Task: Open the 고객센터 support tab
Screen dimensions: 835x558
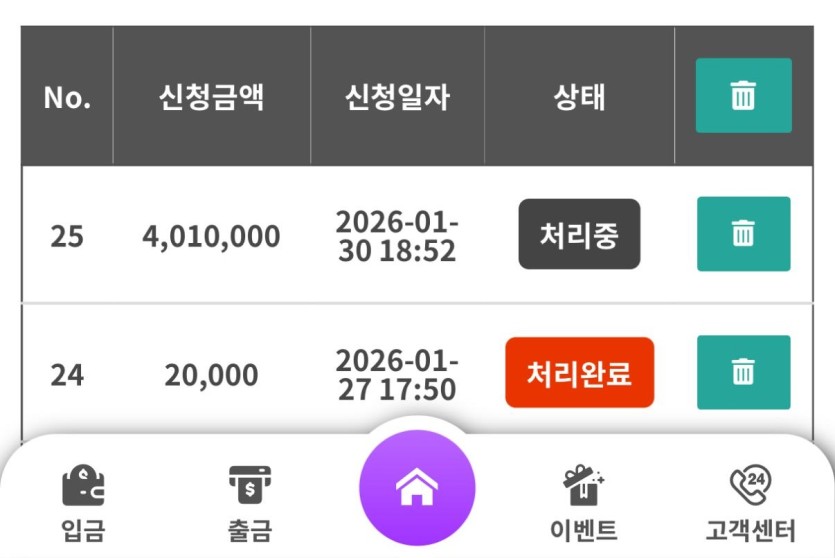Action: click(x=750, y=503)
